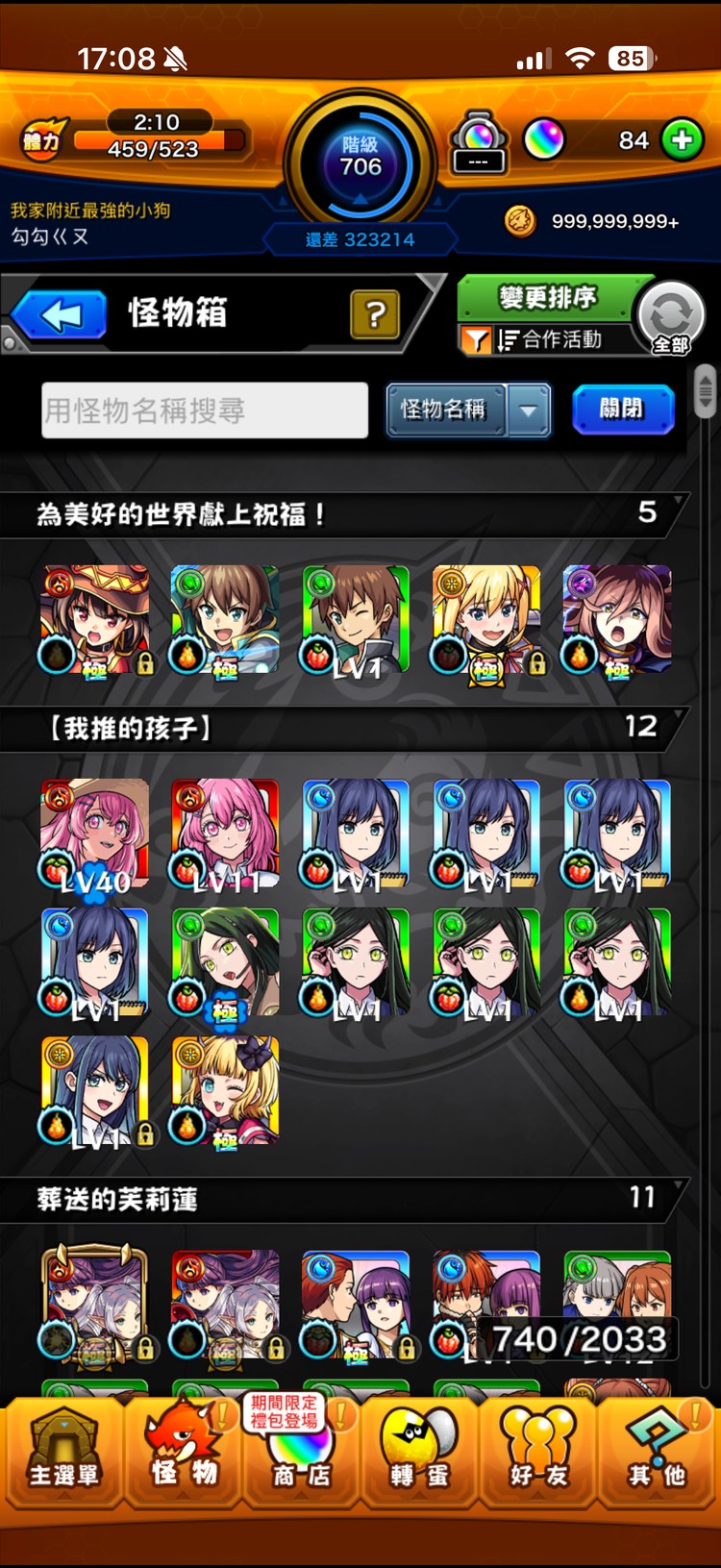Viewport: 721px width, 1568px height.
Task: Tap the green plus button to buy orbs
Action: pos(682,138)
